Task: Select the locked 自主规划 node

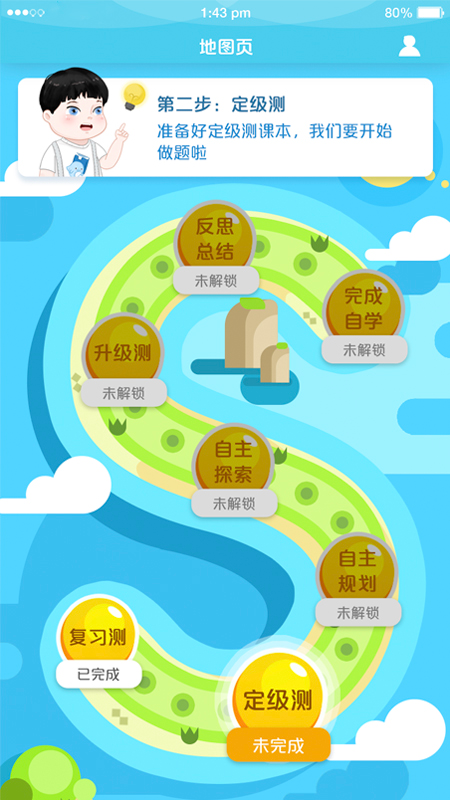Action: point(357,579)
